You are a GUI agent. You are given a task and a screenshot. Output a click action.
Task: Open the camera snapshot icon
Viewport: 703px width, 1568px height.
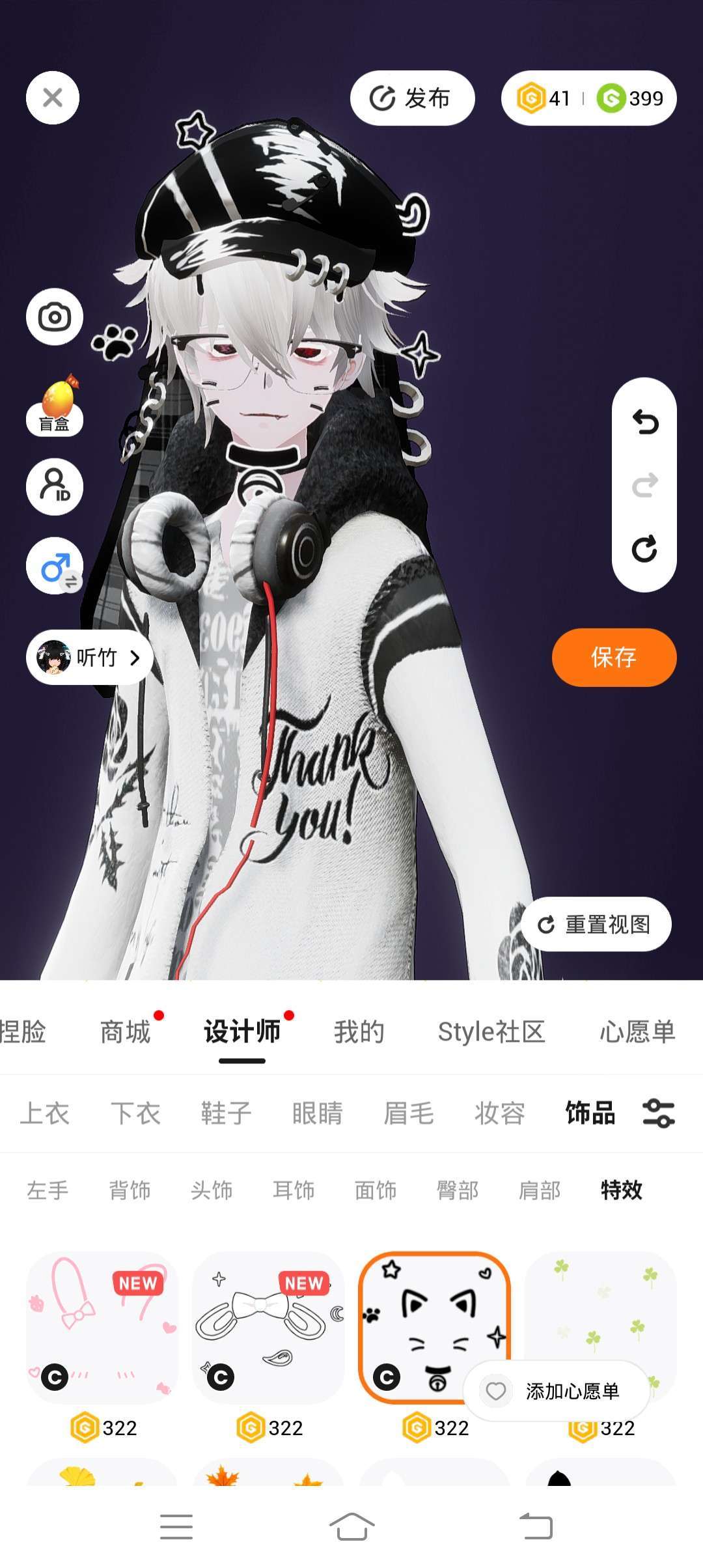click(55, 317)
